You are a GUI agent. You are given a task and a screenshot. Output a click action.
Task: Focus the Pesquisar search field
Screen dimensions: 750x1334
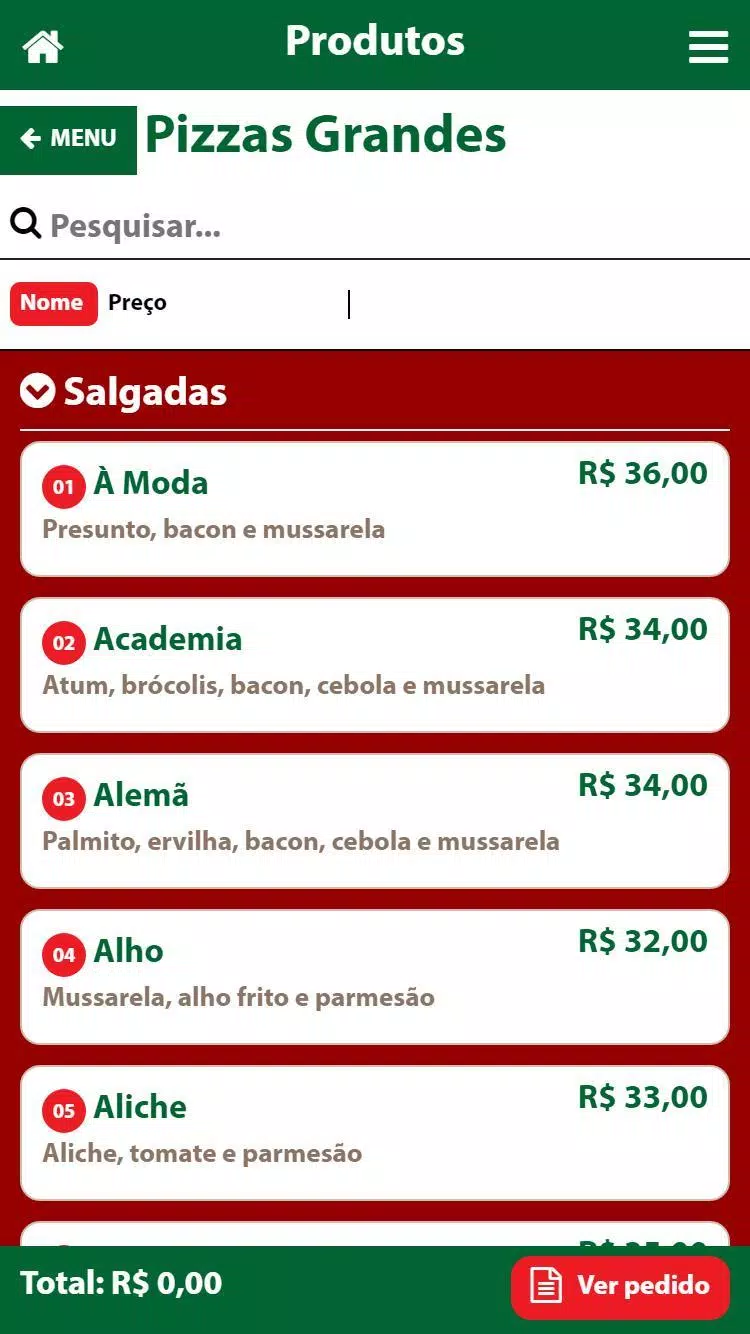point(375,226)
